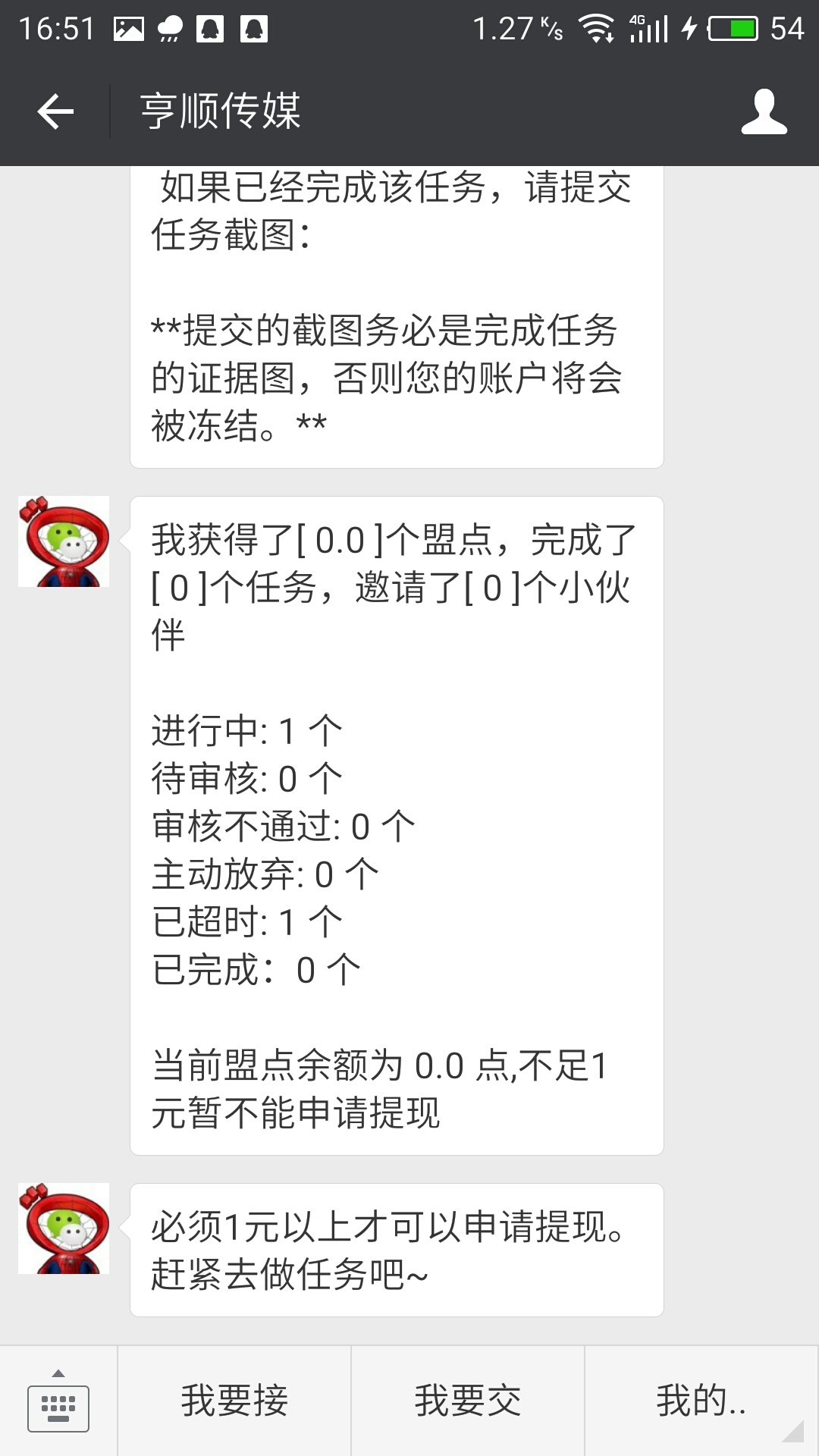
Task: Tap the weather cloud icon in status bar
Action: (x=171, y=29)
